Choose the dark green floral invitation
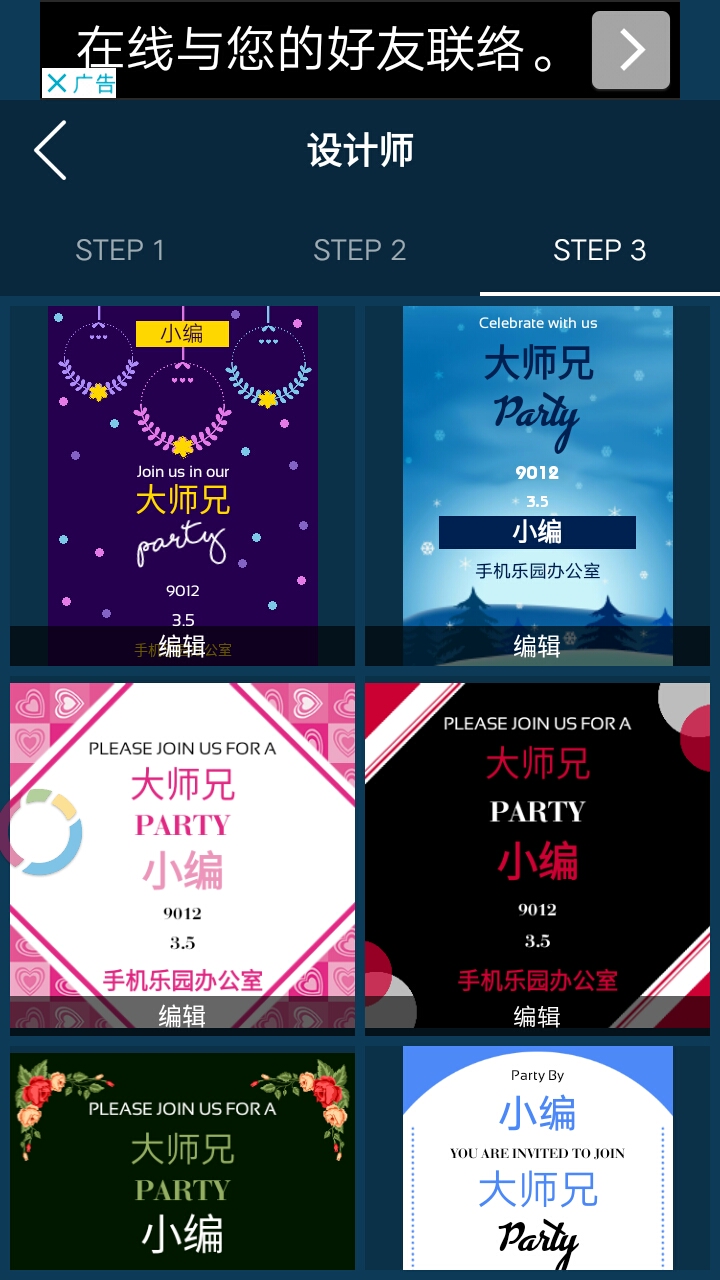Image resolution: width=720 pixels, height=1280 pixels. (x=182, y=1160)
